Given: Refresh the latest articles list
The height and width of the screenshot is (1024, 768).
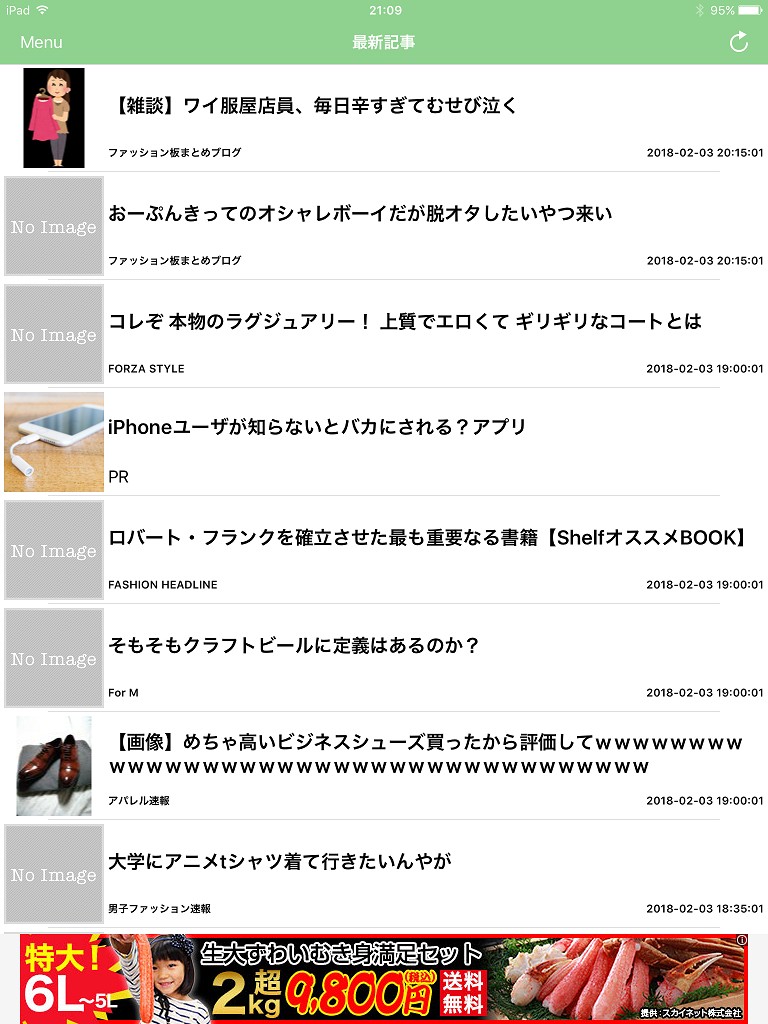Looking at the screenshot, I should point(738,42).
